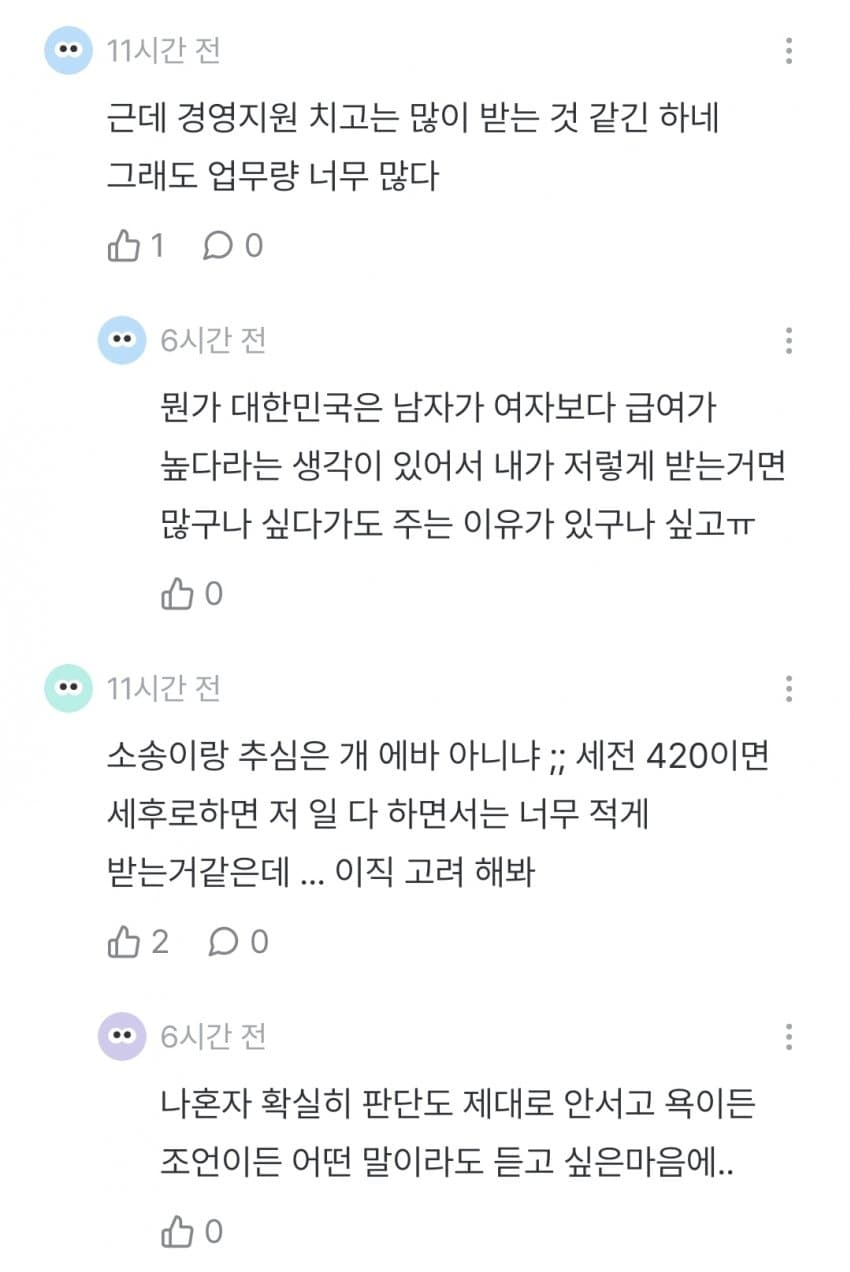Open overflow menu on the 나혼자 확실히 reply
The width and height of the screenshot is (850, 1272).
pos(789,1036)
